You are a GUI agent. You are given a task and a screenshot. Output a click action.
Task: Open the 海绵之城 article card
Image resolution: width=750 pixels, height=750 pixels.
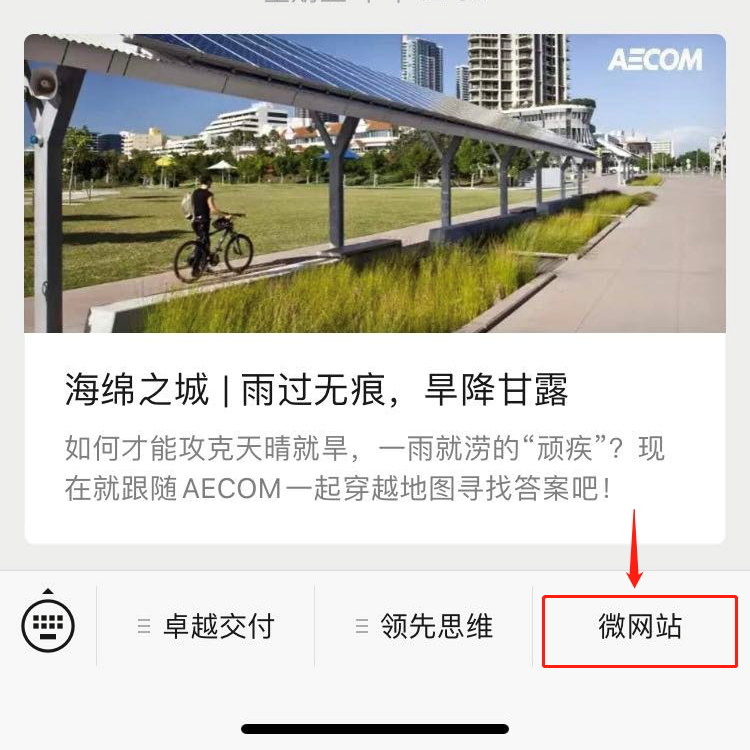point(375,388)
